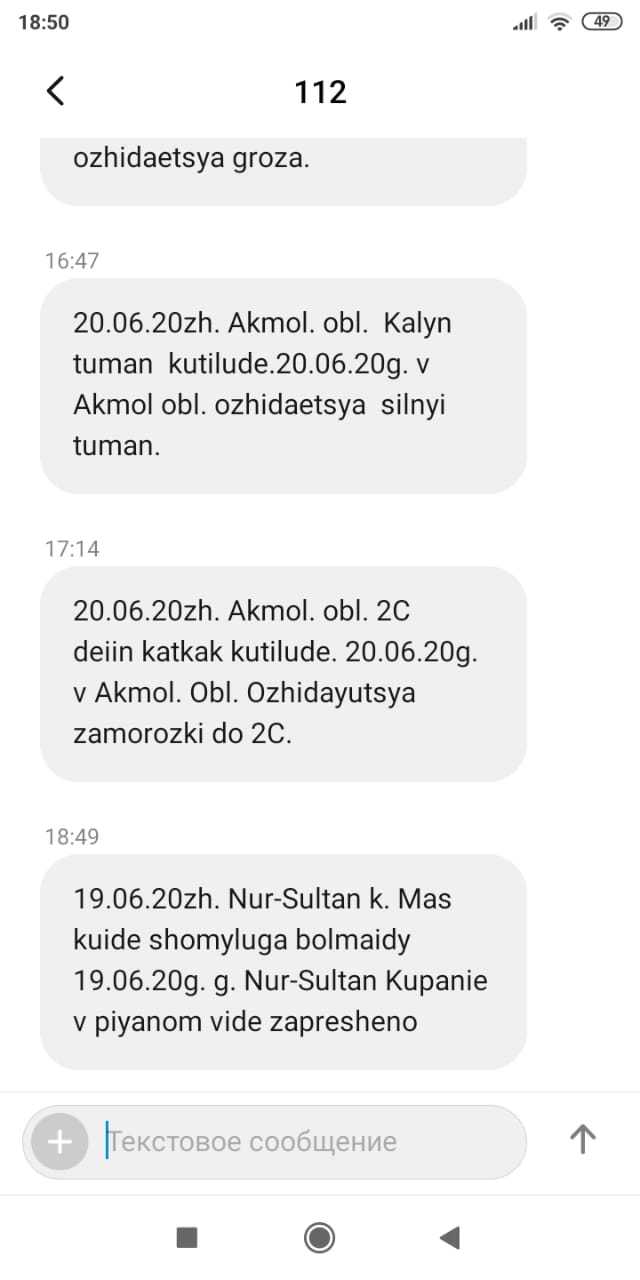
Task: Open the plus attachment button
Action: coord(60,1141)
